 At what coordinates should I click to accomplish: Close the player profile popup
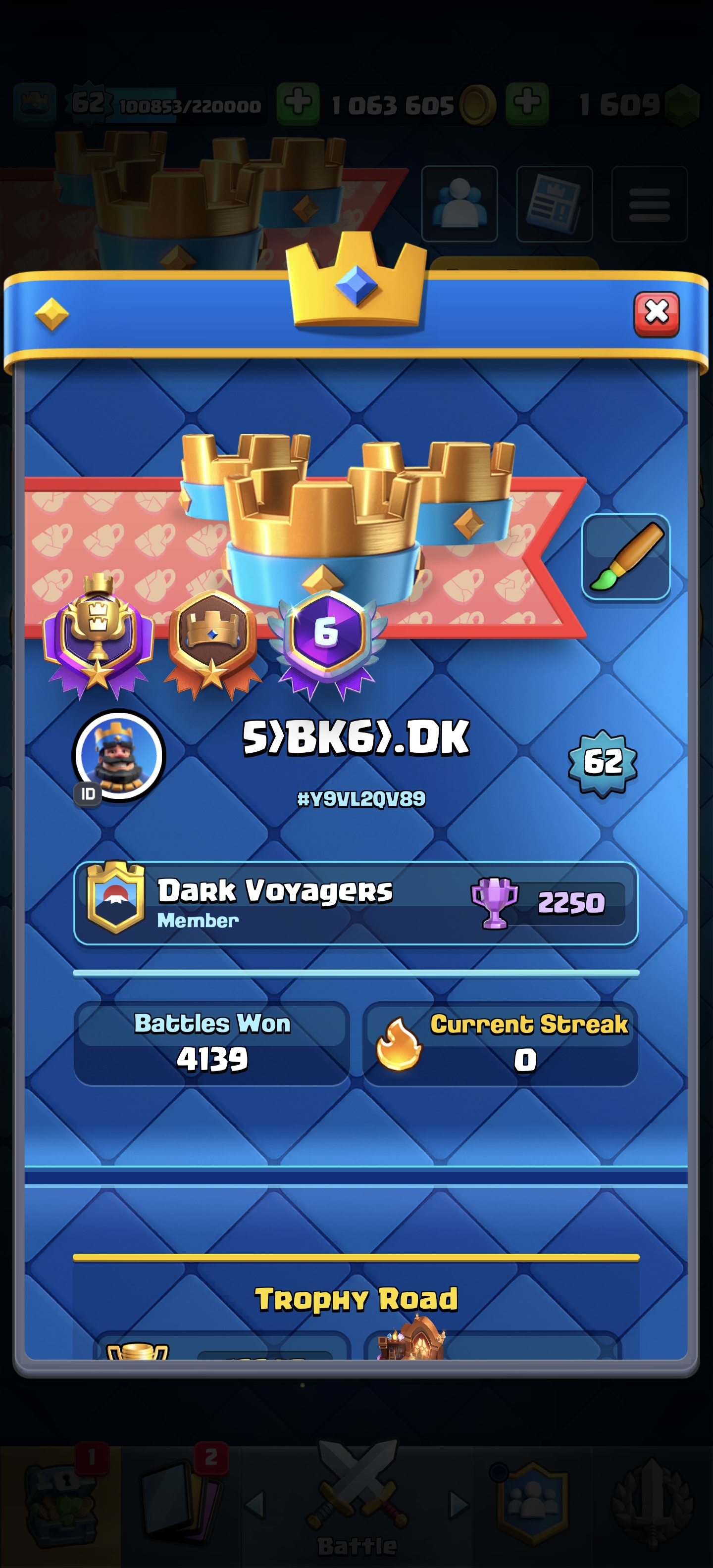[x=656, y=313]
